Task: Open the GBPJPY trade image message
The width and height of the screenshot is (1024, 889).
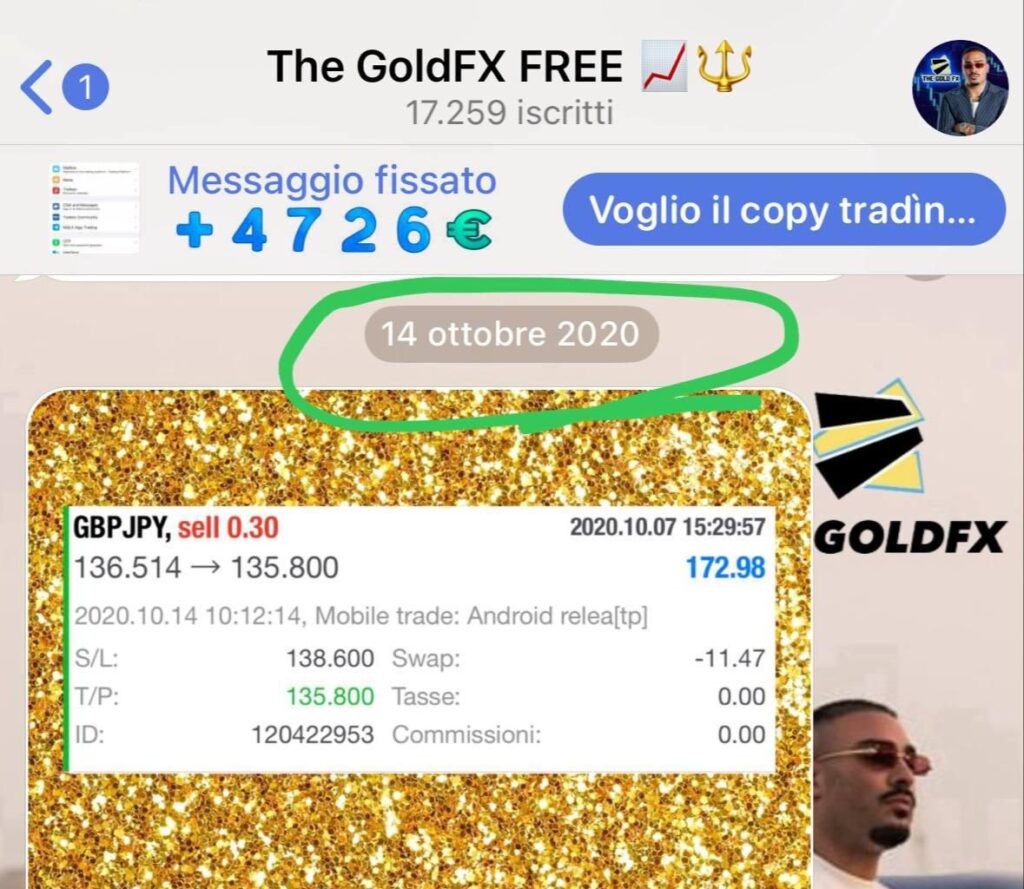Action: 418,640
